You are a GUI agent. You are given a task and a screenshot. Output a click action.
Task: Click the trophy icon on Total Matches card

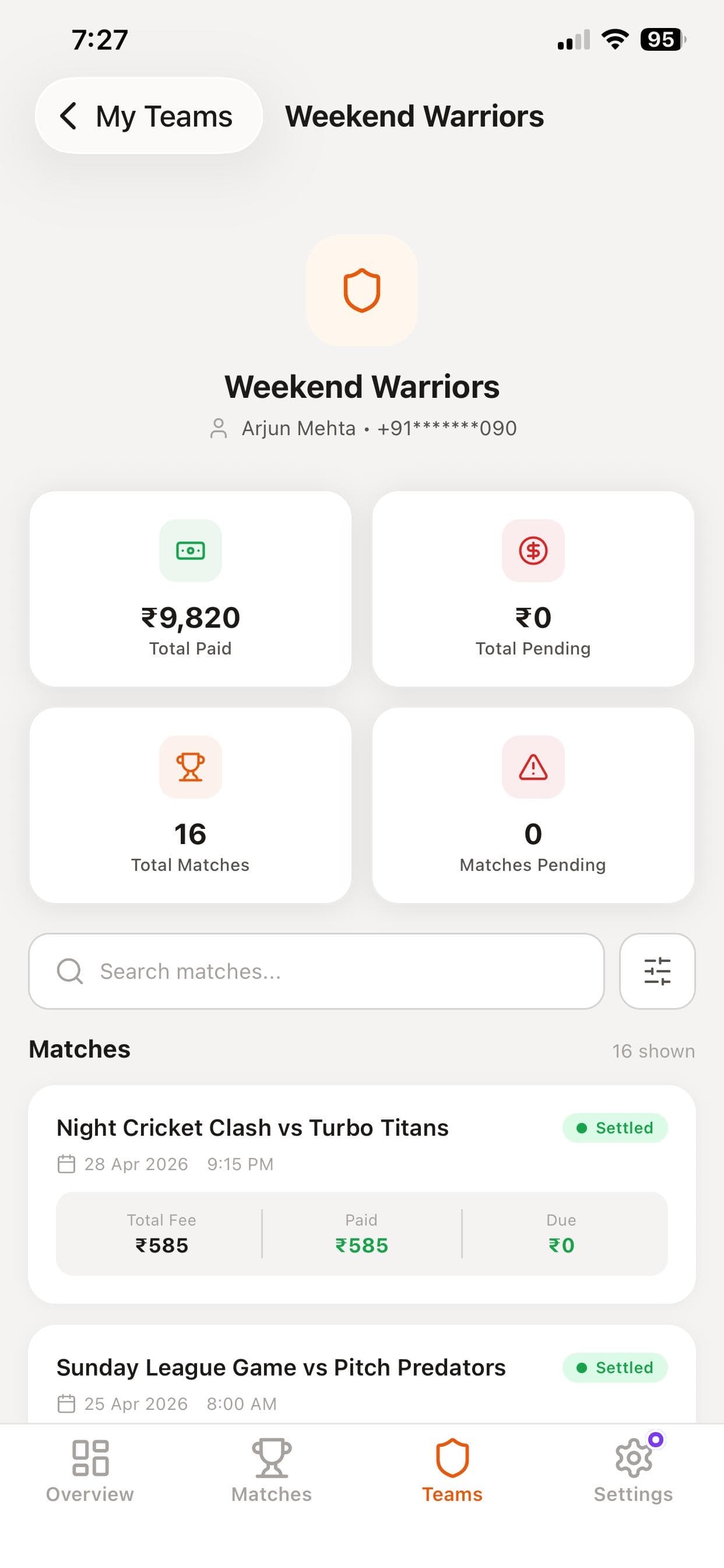191,767
